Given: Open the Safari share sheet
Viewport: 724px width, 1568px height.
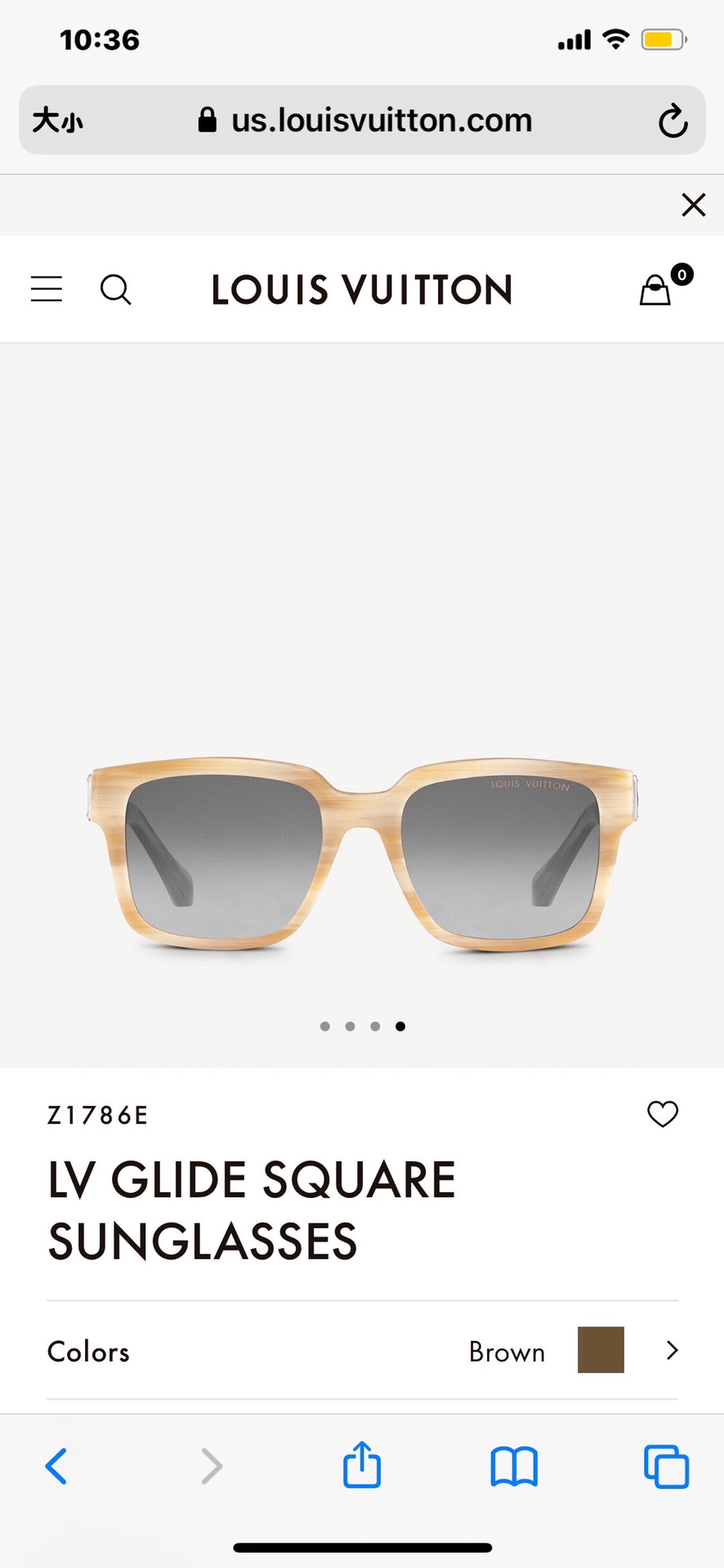Looking at the screenshot, I should pyautogui.click(x=362, y=1465).
